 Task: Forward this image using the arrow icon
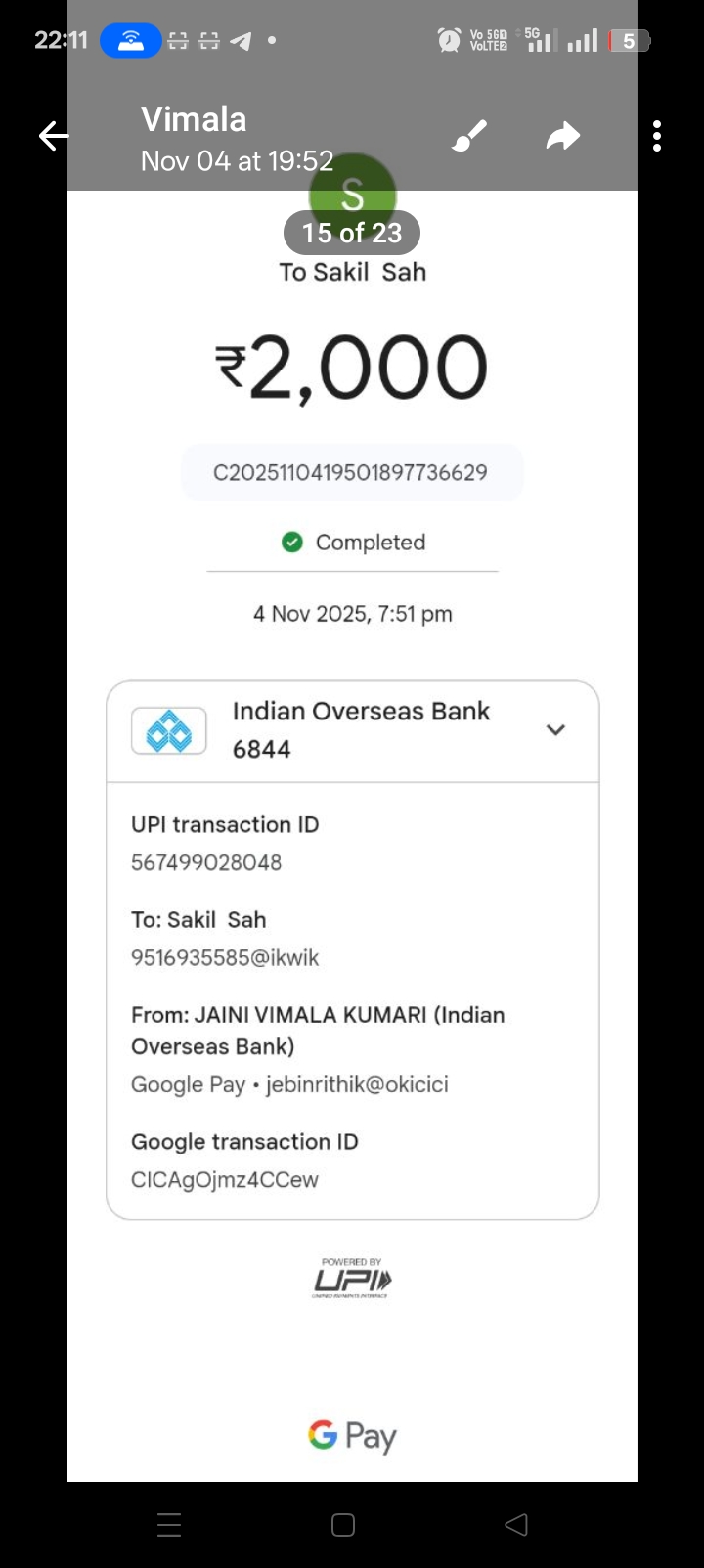pos(562,136)
